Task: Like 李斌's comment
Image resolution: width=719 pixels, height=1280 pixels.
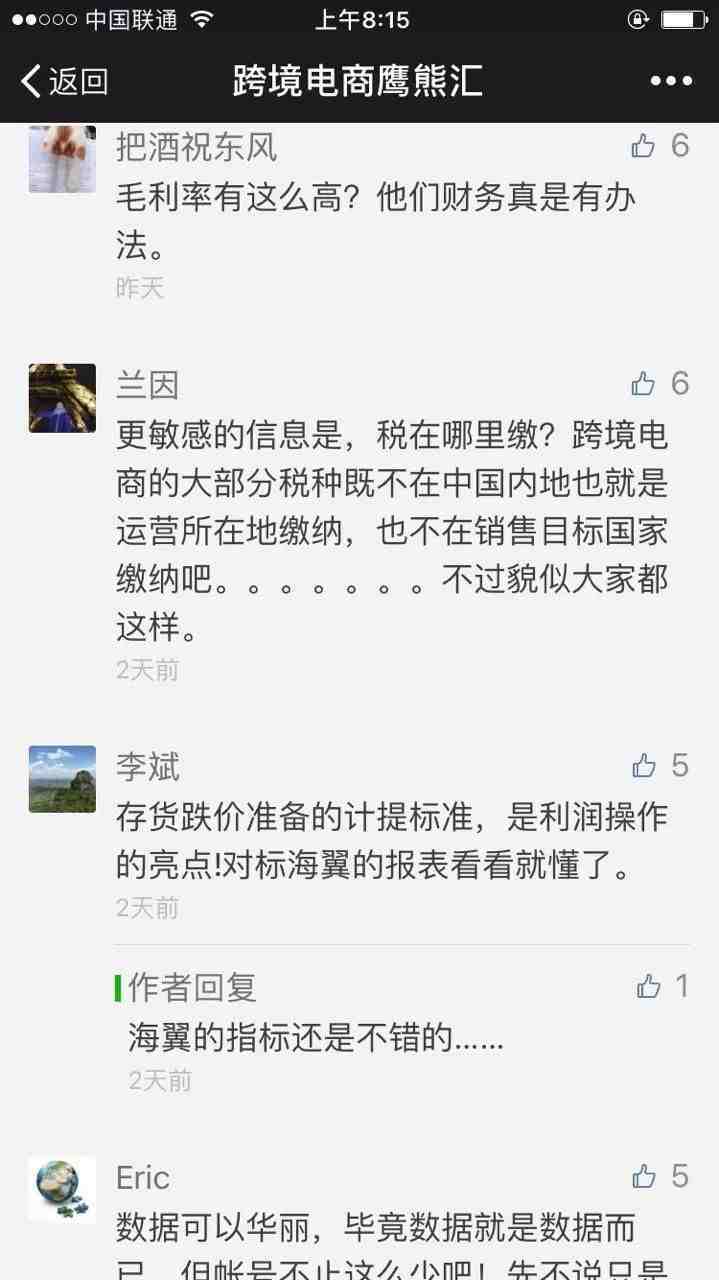Action: pos(644,766)
